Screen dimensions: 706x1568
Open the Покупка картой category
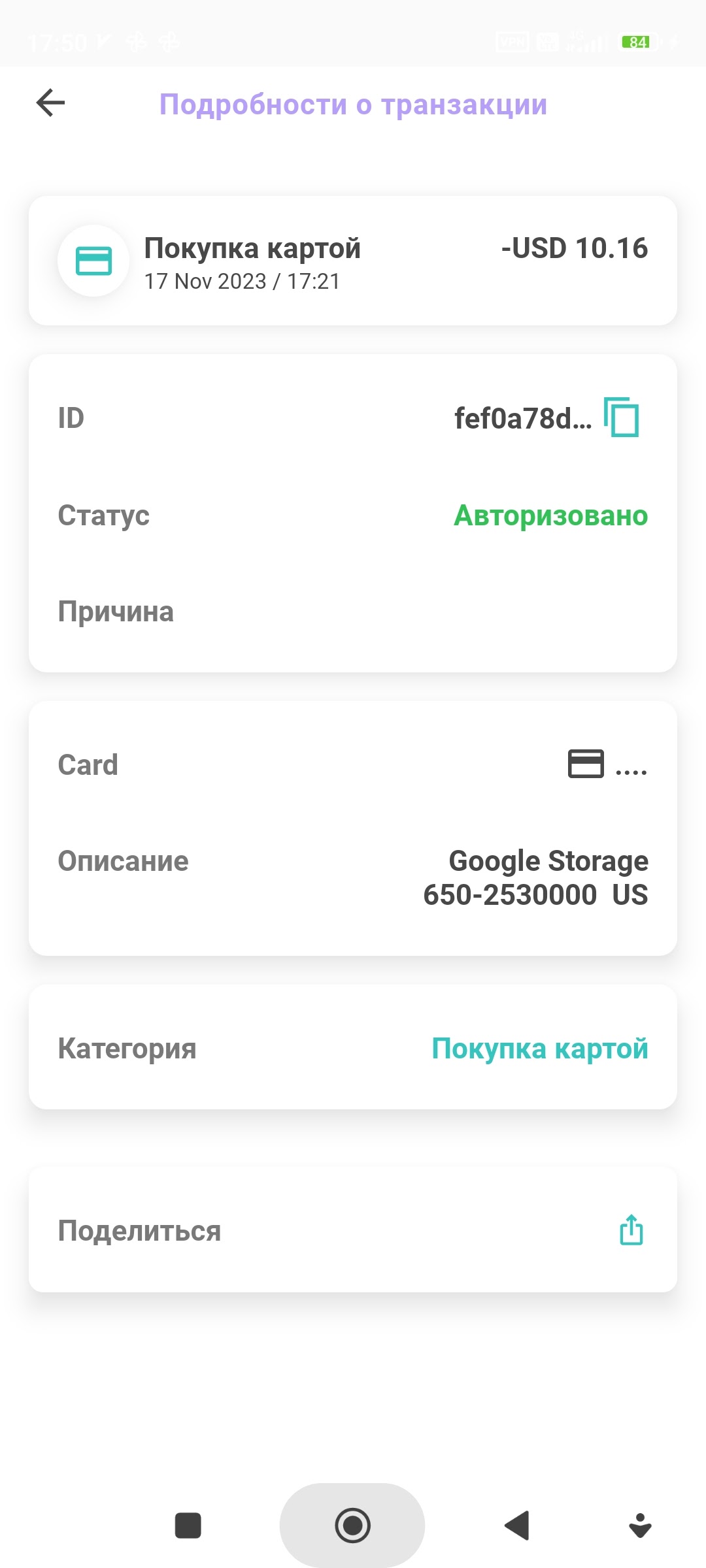click(x=539, y=1049)
